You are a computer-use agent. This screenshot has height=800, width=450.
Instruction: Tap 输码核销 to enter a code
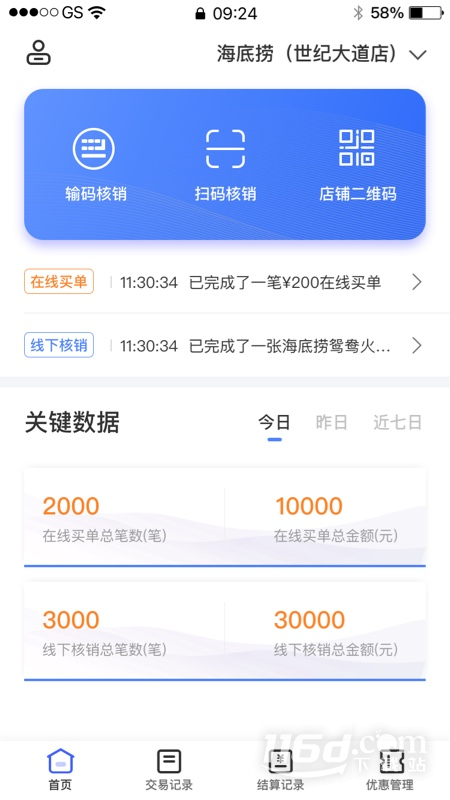[x=95, y=164]
